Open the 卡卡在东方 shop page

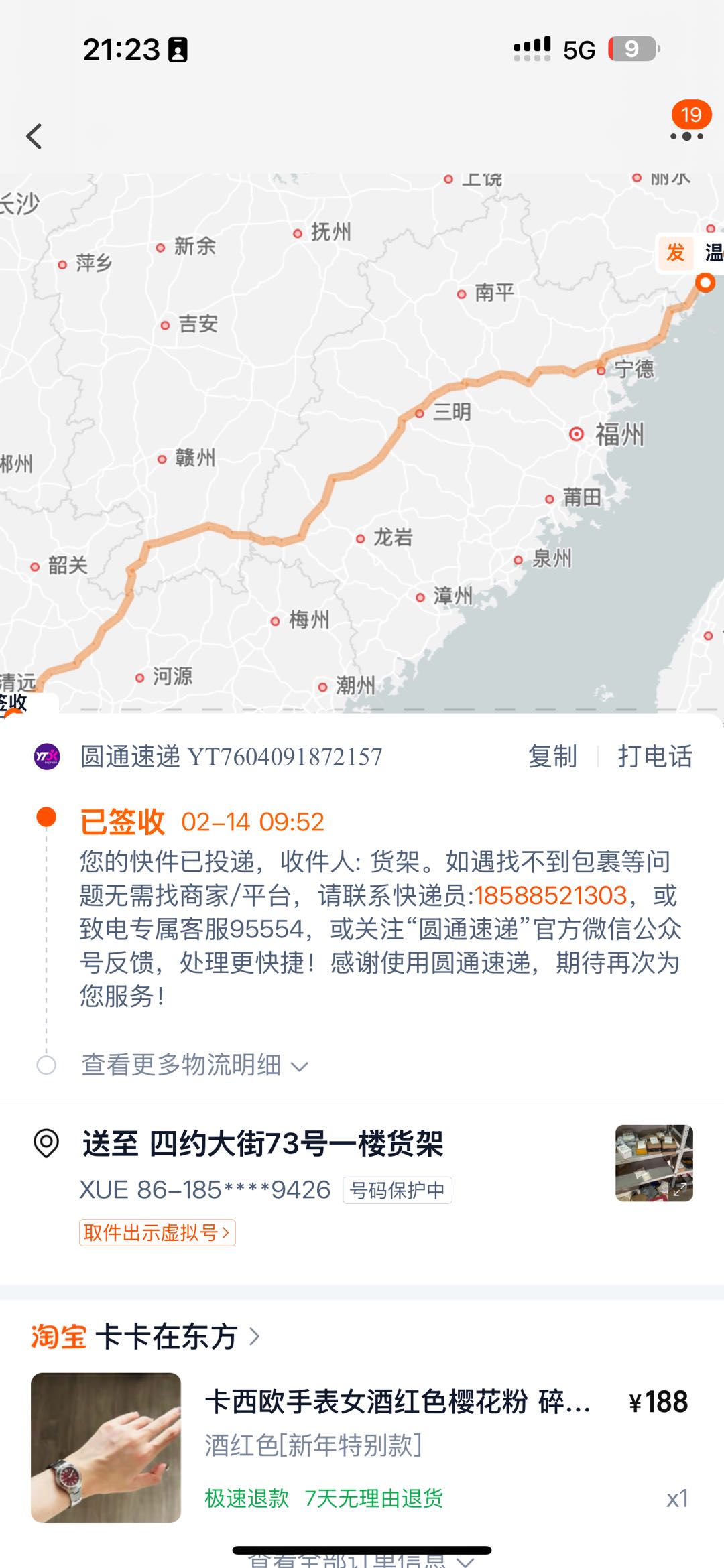pos(168,1336)
